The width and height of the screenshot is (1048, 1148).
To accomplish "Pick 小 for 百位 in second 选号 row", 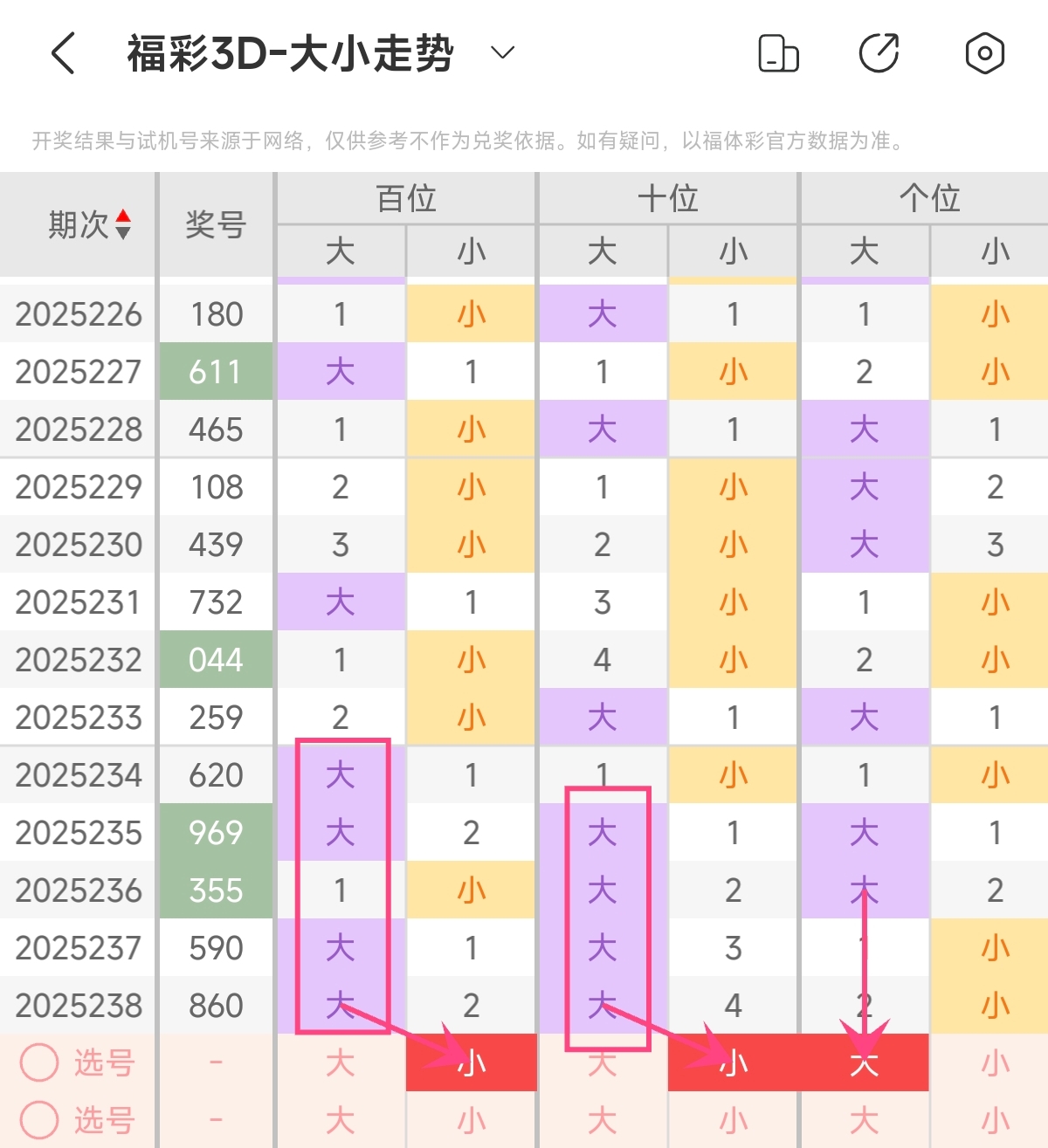I will pos(472,1120).
